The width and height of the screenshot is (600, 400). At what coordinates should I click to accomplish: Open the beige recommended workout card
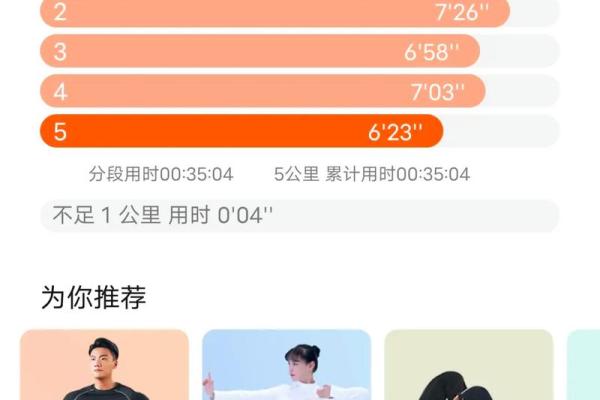(468, 366)
